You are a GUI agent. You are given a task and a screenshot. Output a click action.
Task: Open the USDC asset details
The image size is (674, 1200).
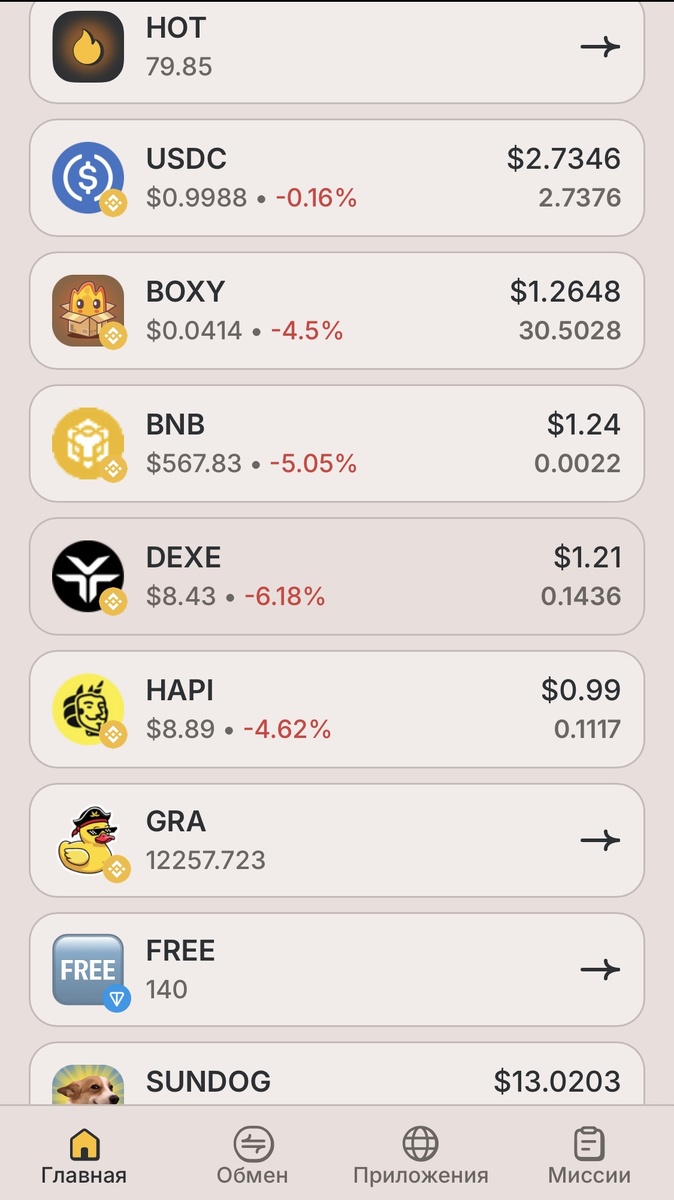coord(337,178)
